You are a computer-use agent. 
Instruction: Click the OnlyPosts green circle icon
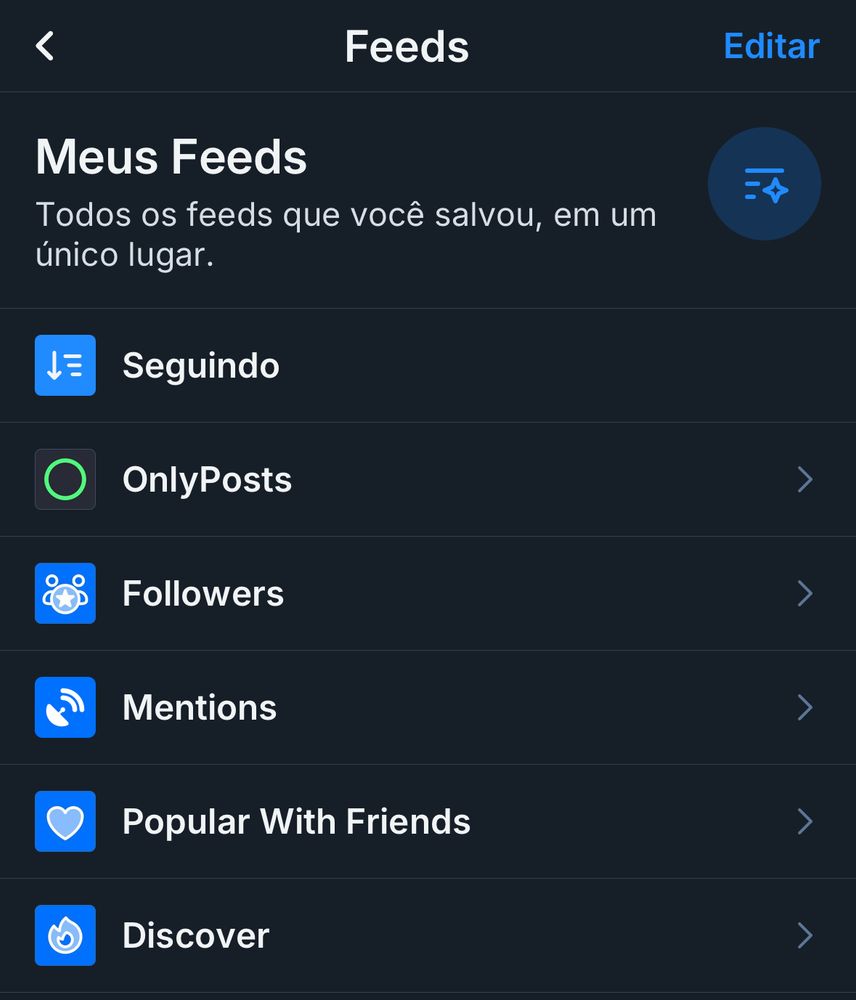tap(65, 479)
